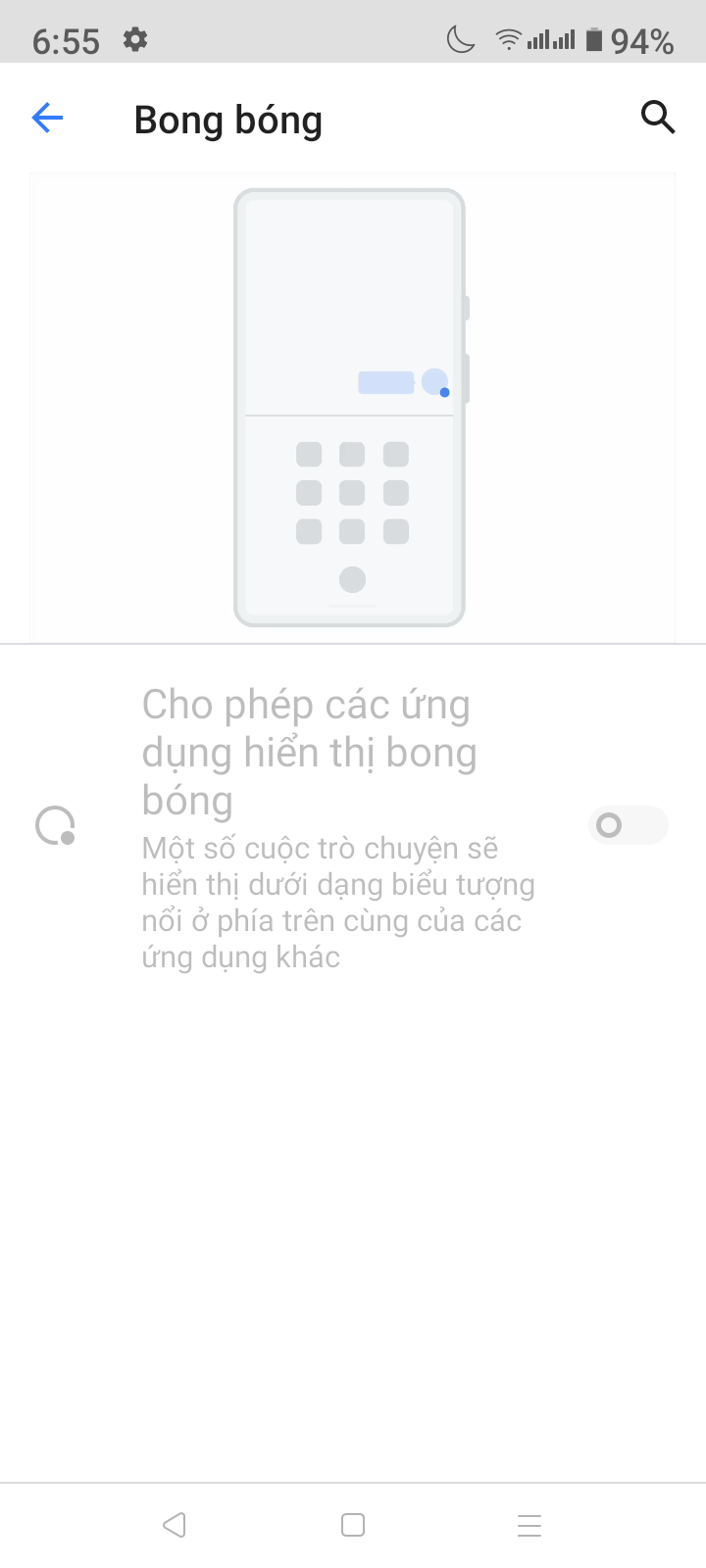Go back from the Bong bóng screen
Screen dimensions: 706x1568
coord(47,119)
